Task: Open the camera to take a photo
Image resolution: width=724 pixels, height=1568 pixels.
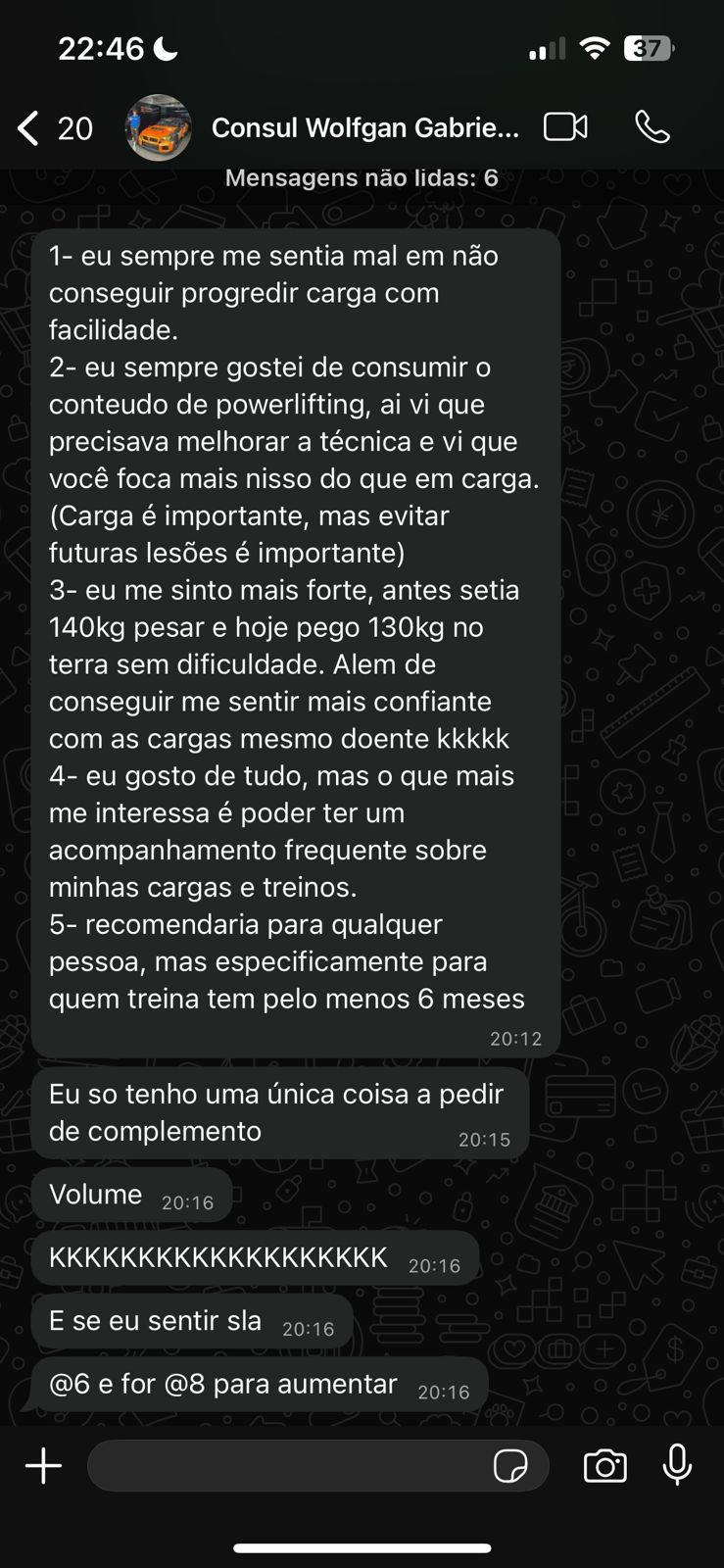Action: [x=604, y=1466]
